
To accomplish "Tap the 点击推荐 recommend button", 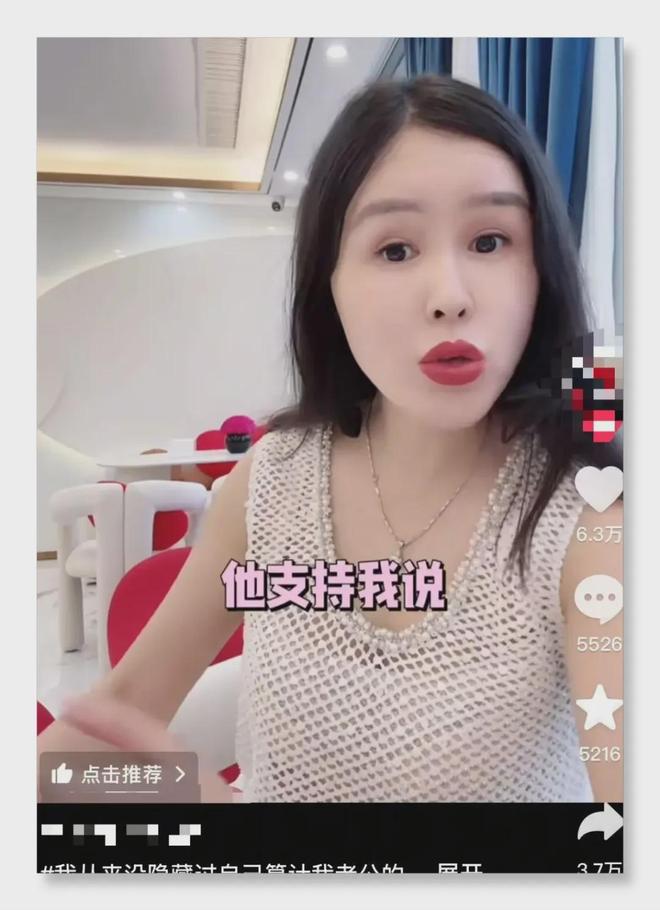I will click(119, 774).
